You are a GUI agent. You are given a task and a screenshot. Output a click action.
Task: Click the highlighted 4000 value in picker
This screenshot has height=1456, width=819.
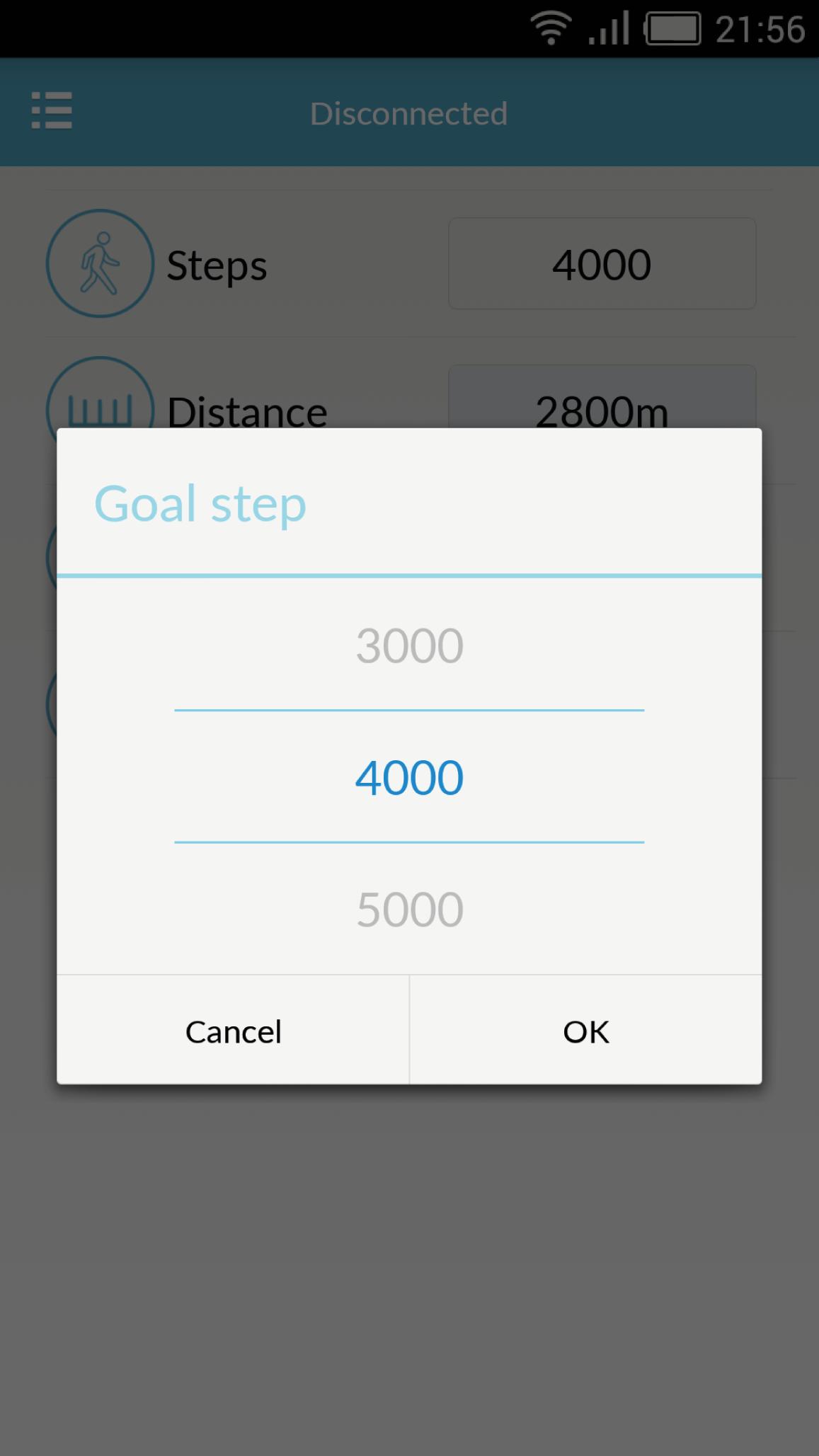click(411, 776)
